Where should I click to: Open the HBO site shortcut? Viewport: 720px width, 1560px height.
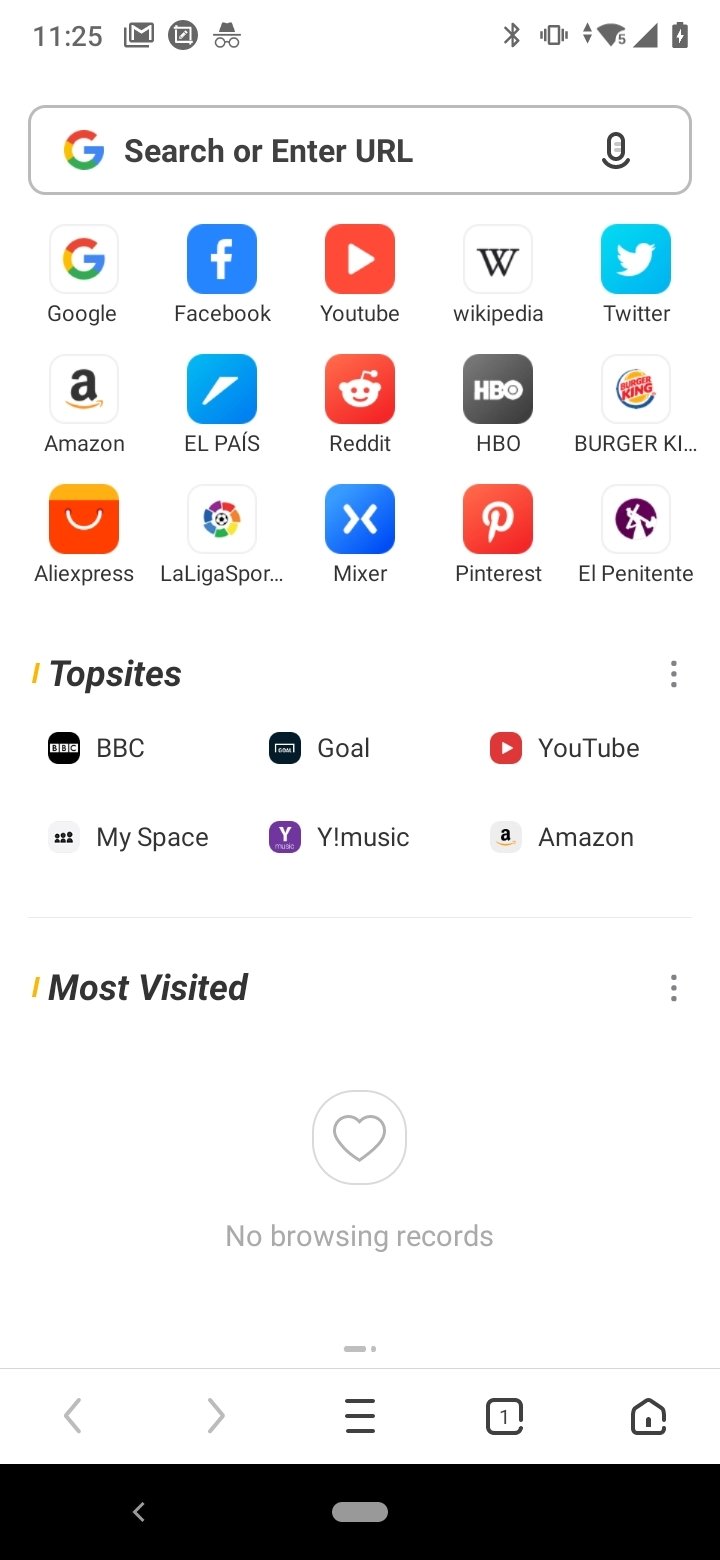pyautogui.click(x=497, y=389)
